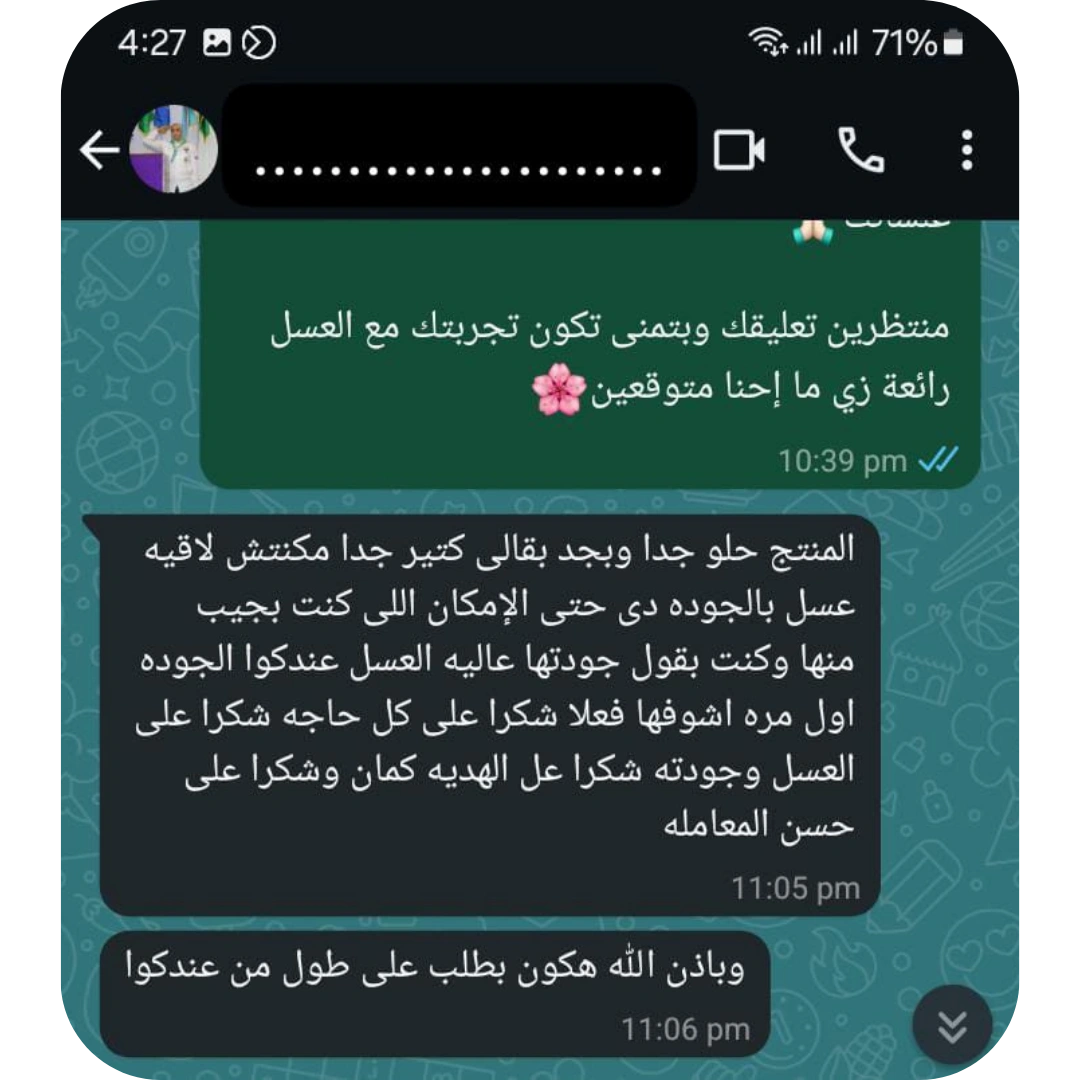Start a video call
Screen dimensions: 1080x1080
pyautogui.click(x=739, y=151)
